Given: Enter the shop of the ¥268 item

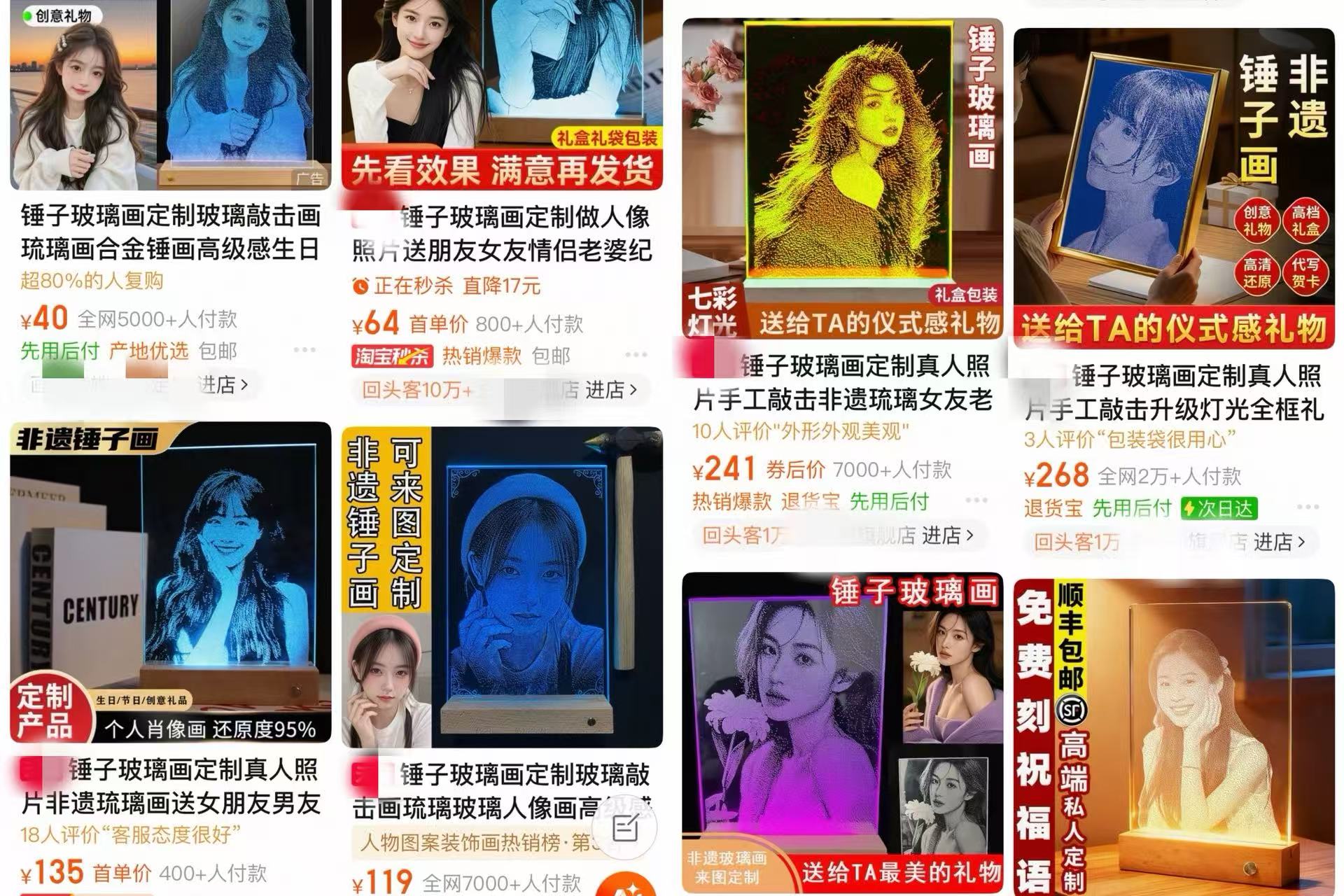Looking at the screenshot, I should [1278, 542].
